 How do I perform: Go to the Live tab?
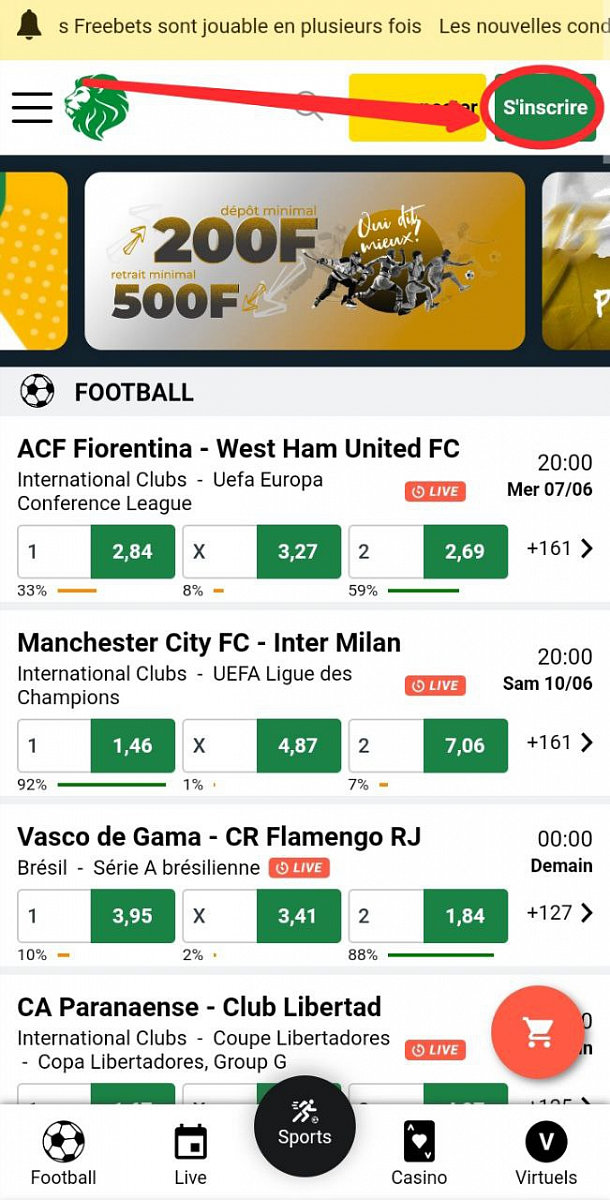click(190, 1153)
